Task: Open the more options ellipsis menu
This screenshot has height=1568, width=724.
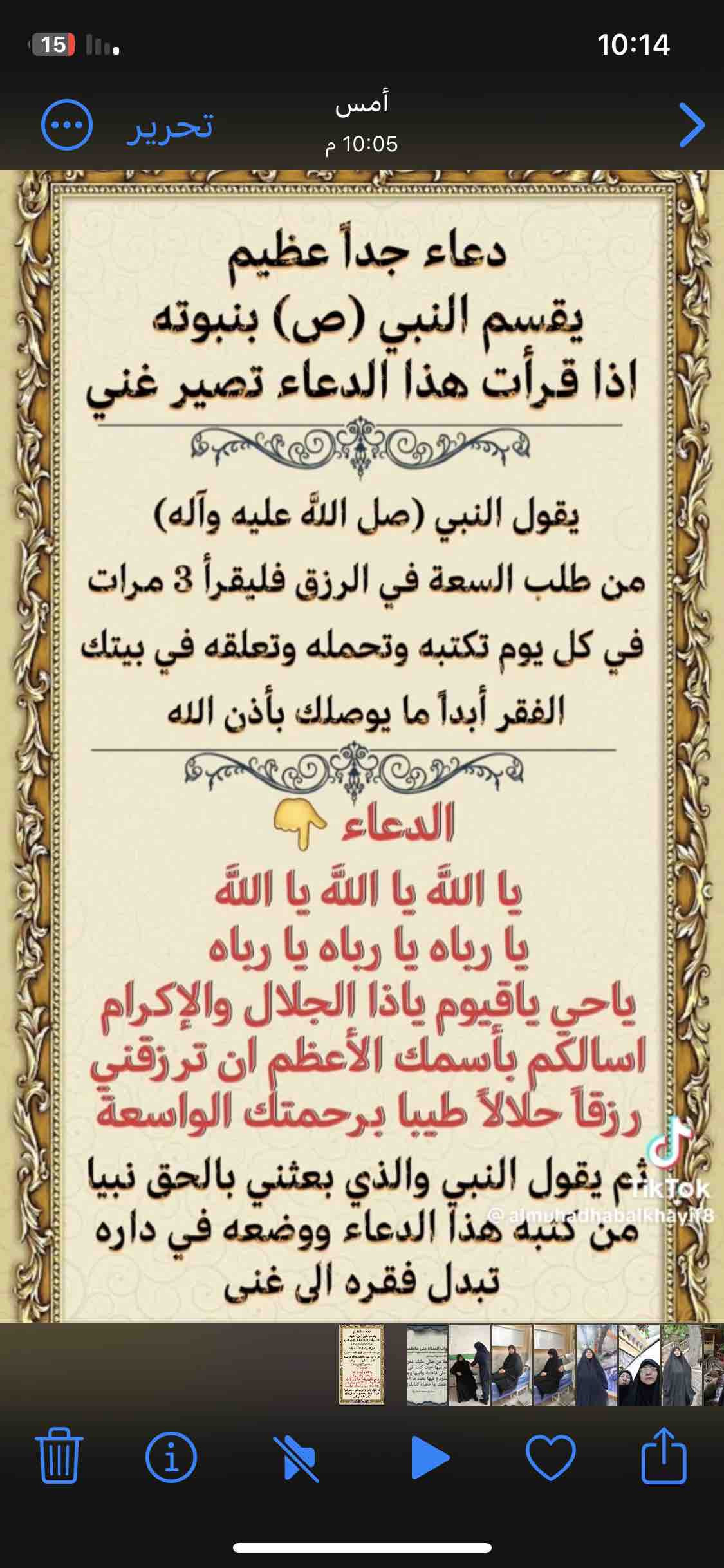Action: tap(67, 125)
